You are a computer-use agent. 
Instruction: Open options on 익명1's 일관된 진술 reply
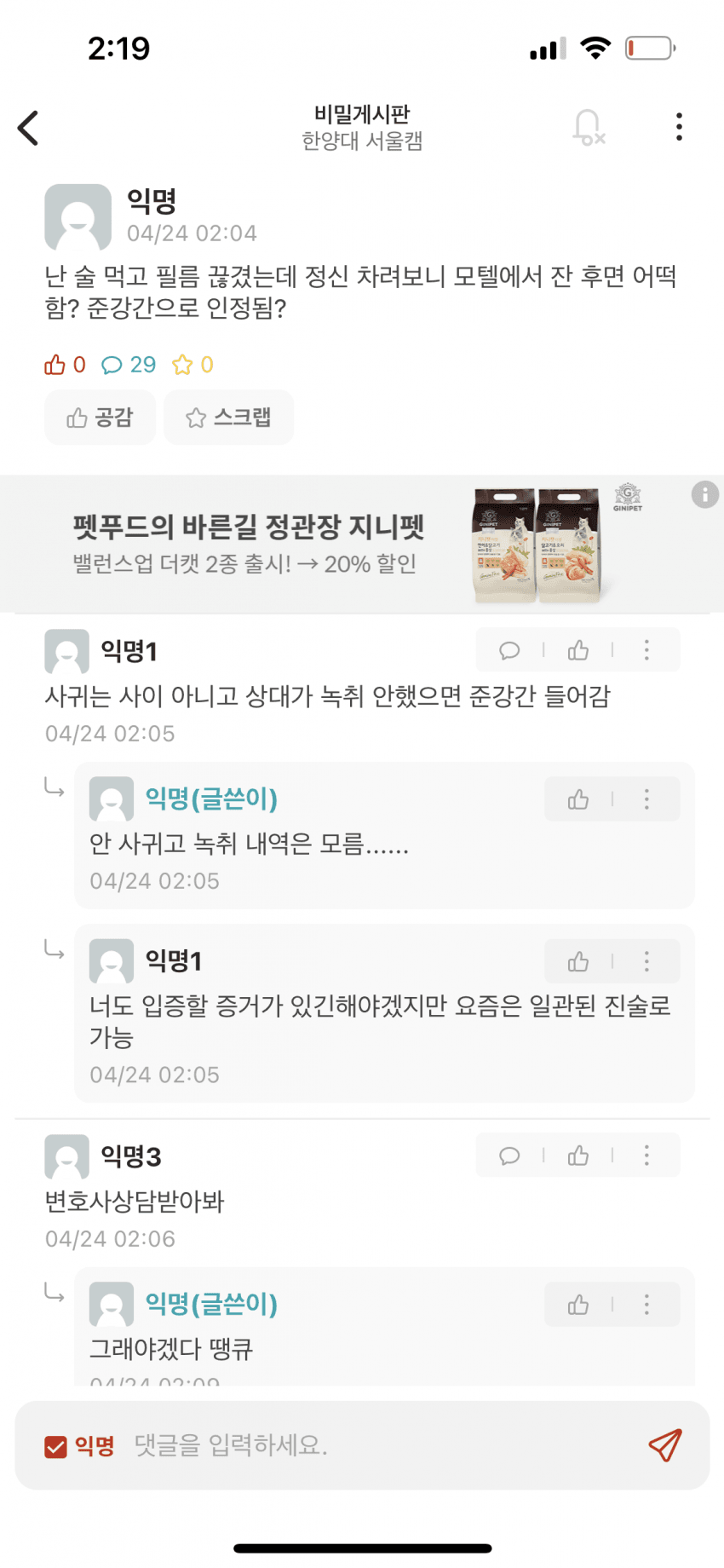pyautogui.click(x=646, y=961)
